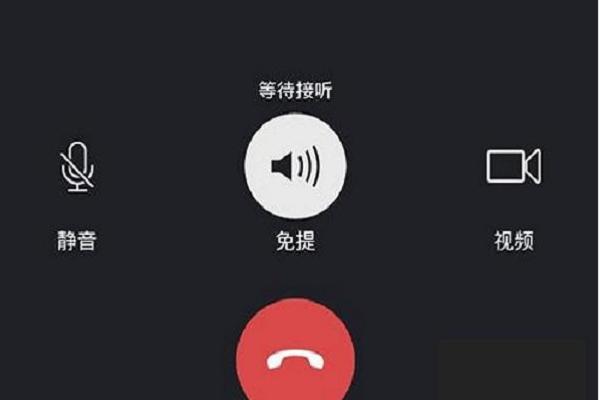Mute the microphone with 静音
This screenshot has height=400, width=600.
[x=76, y=167]
